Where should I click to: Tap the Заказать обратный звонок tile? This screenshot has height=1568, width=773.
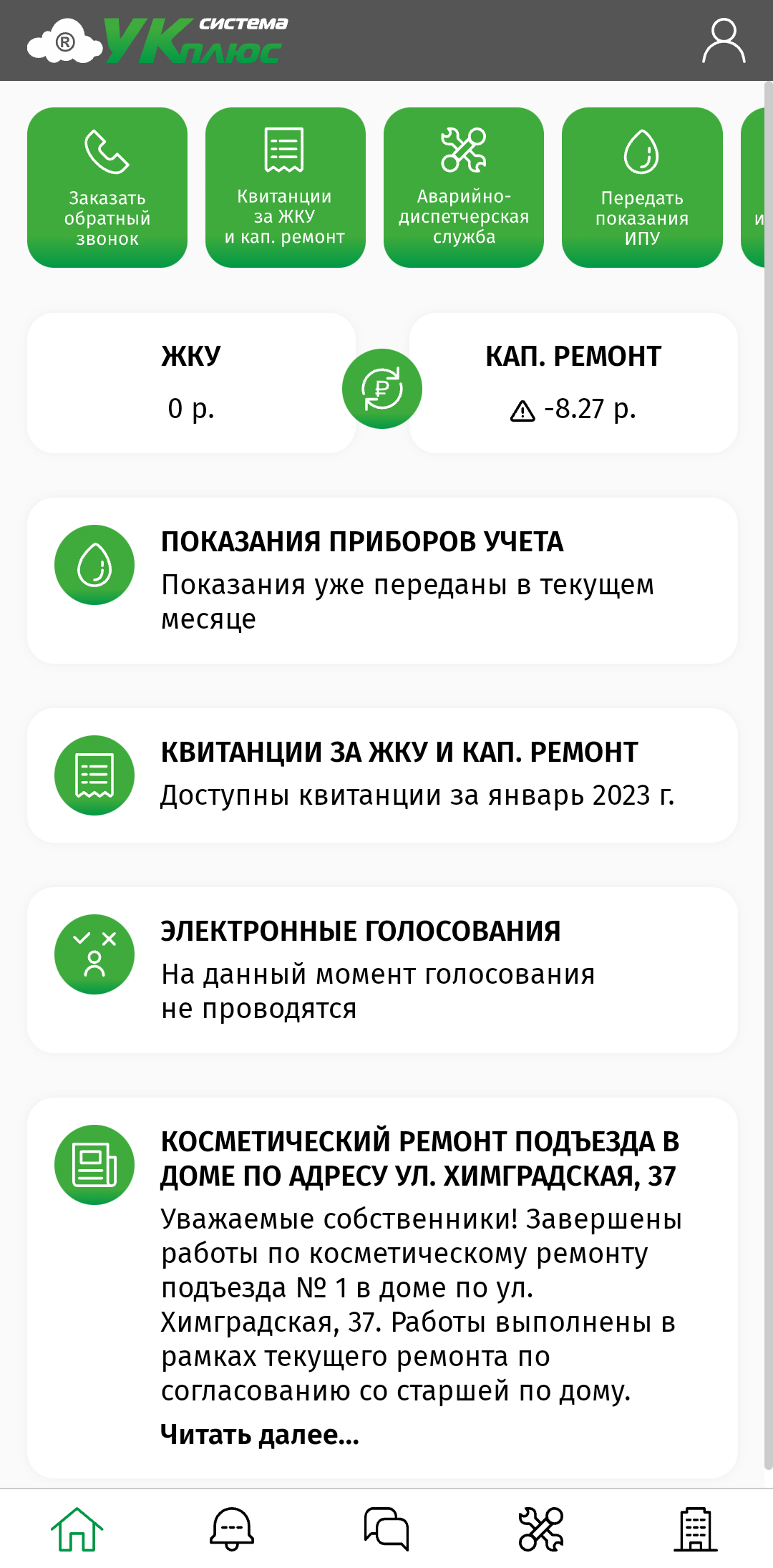[107, 188]
